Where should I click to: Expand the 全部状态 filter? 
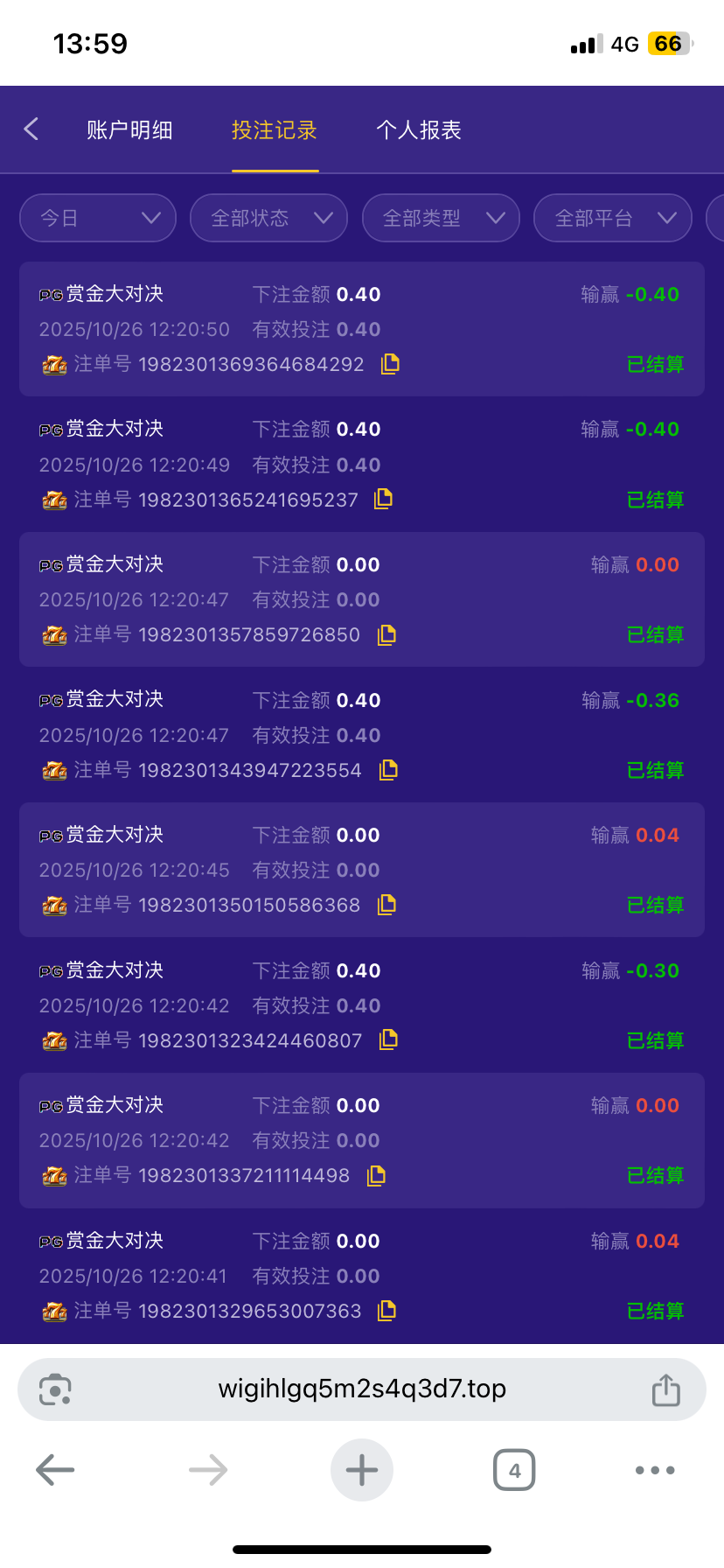pyautogui.click(x=268, y=218)
